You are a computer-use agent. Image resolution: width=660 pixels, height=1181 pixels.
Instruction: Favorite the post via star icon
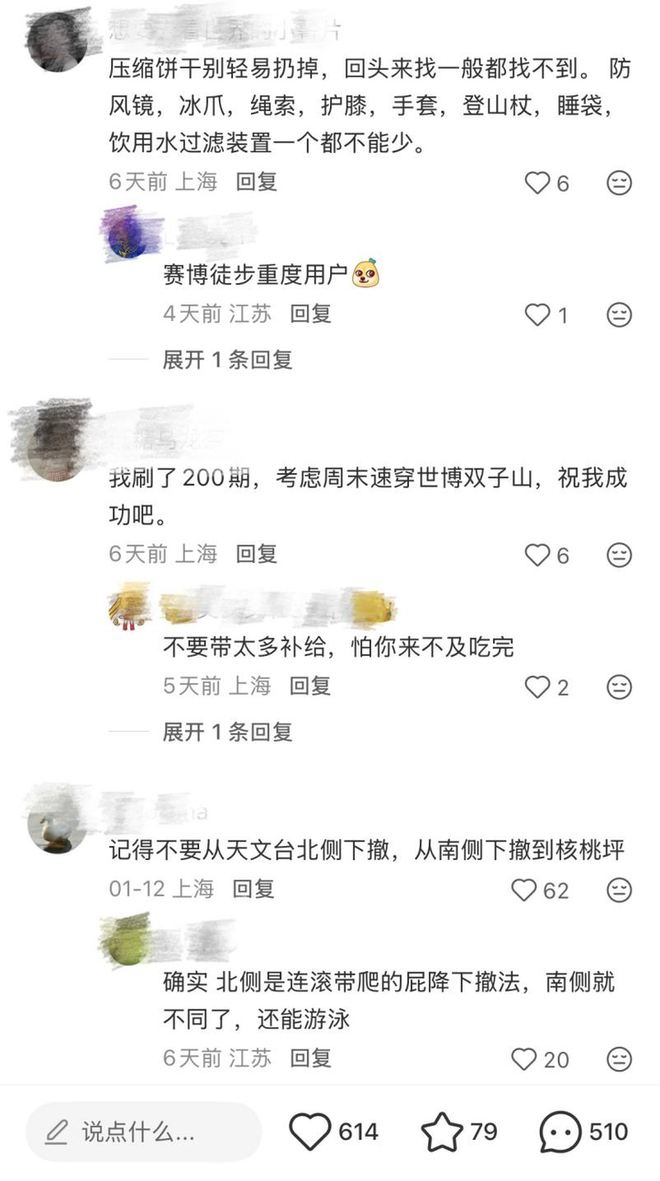pyautogui.click(x=441, y=1131)
